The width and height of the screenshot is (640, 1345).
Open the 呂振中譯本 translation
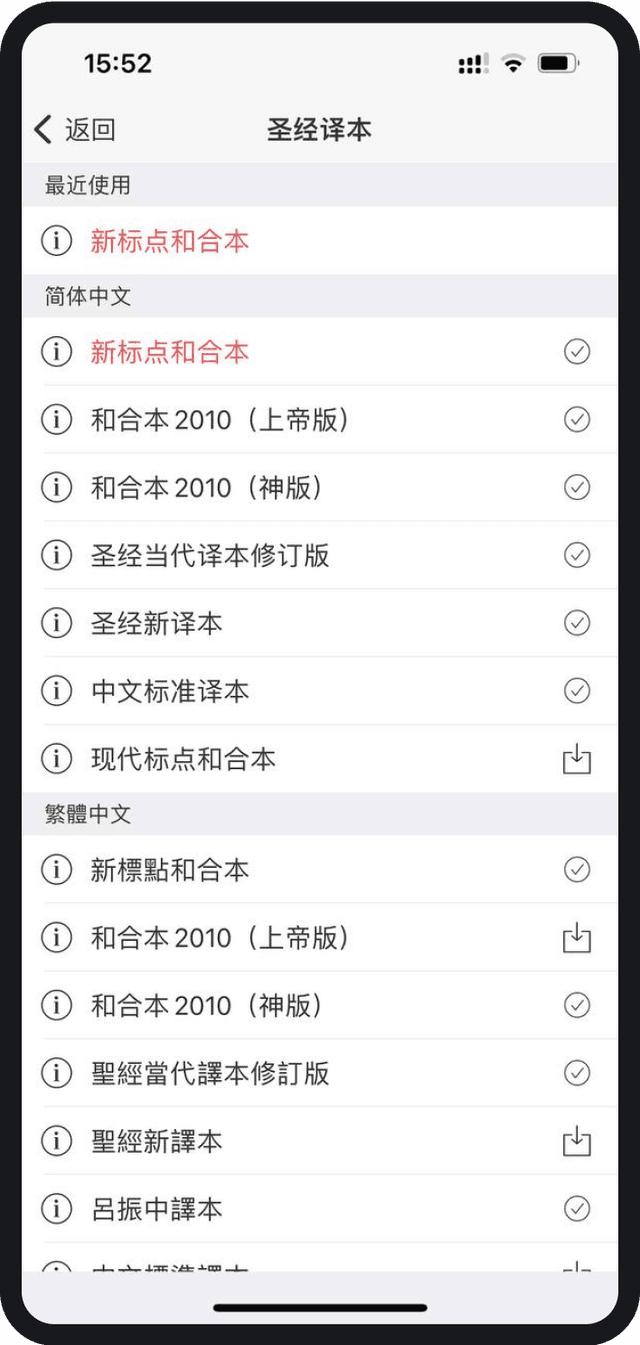click(x=157, y=1209)
